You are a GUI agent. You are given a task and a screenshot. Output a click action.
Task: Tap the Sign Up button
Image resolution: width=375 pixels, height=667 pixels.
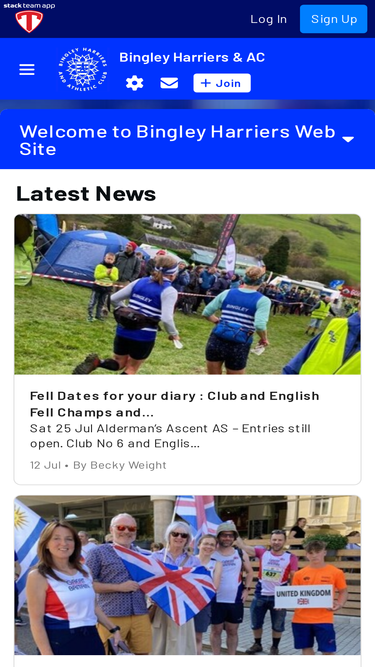pyautogui.click(x=334, y=19)
